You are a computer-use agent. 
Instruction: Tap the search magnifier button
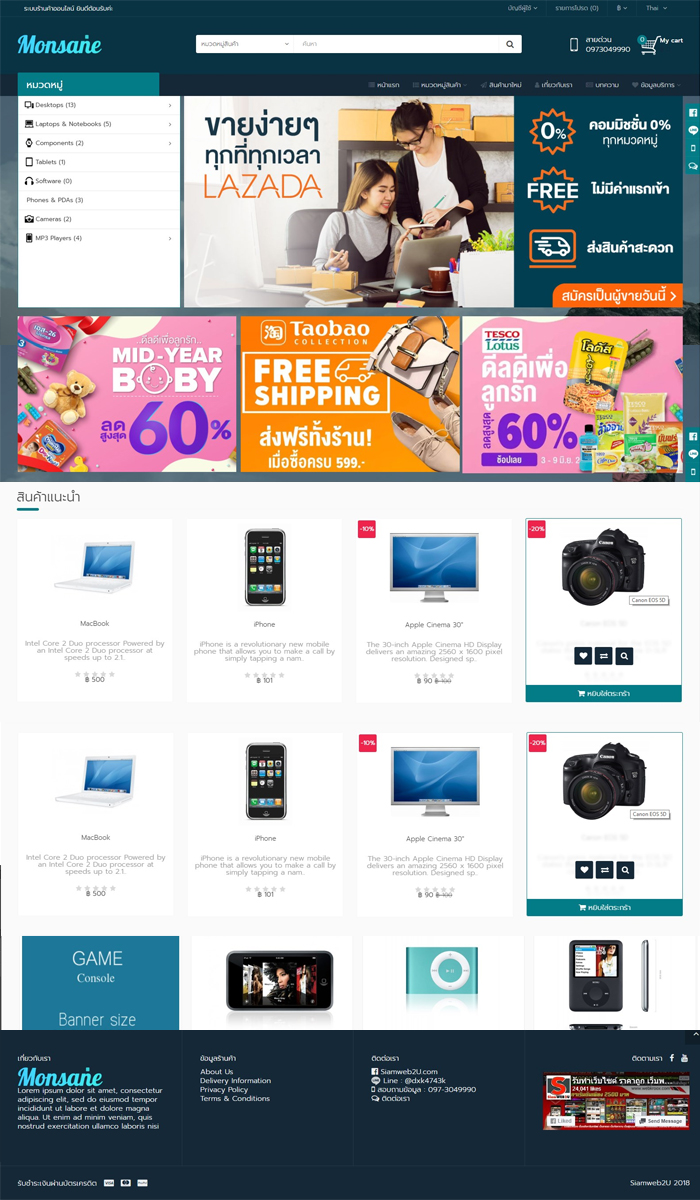click(509, 44)
